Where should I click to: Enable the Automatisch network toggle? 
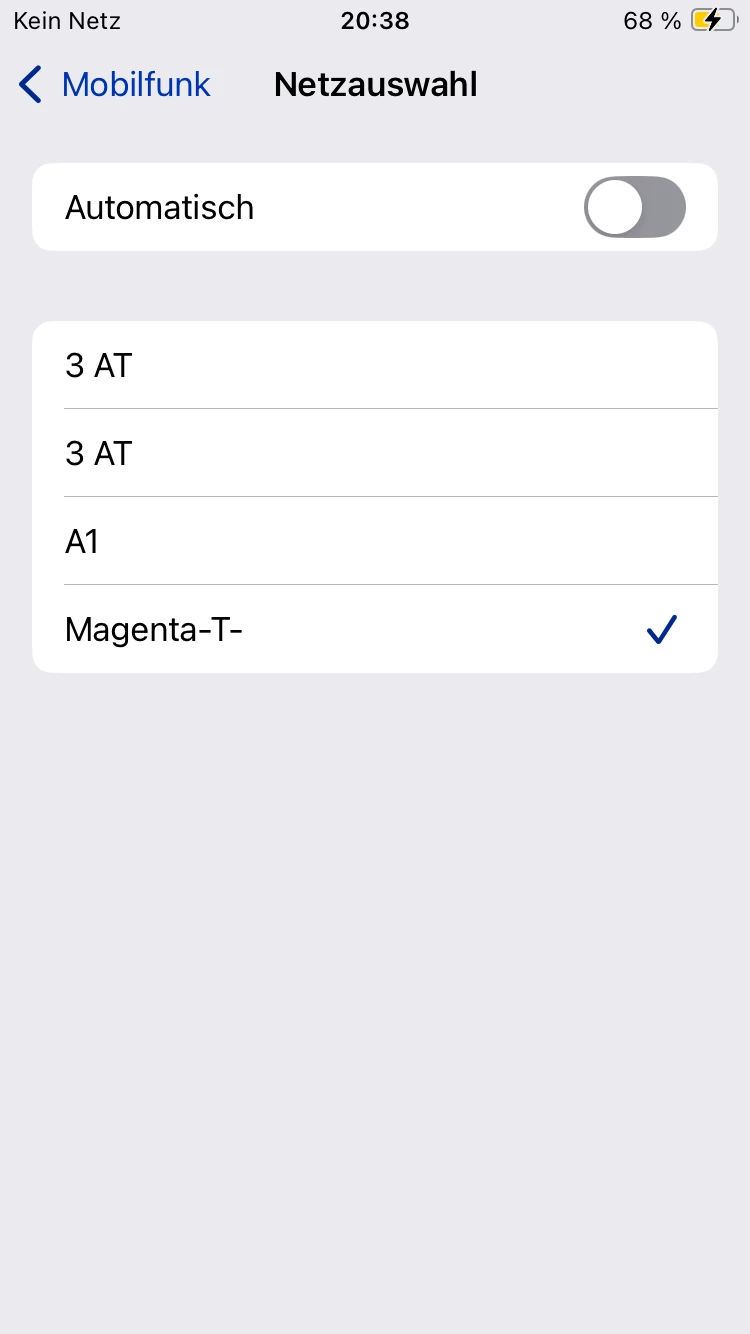tap(634, 208)
